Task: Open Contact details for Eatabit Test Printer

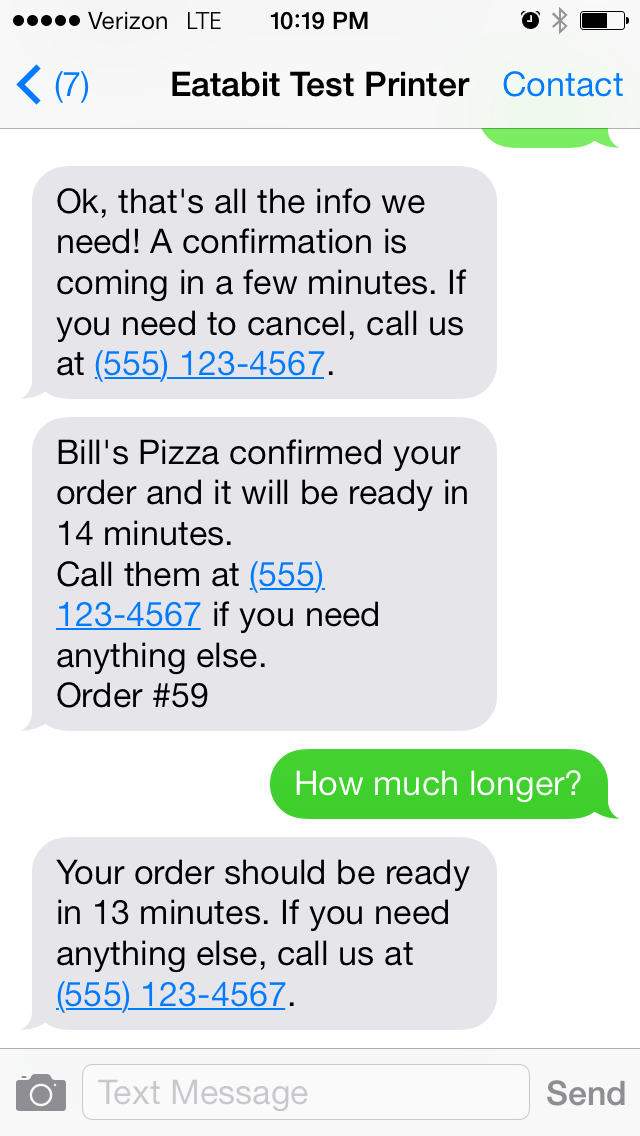Action: [562, 86]
